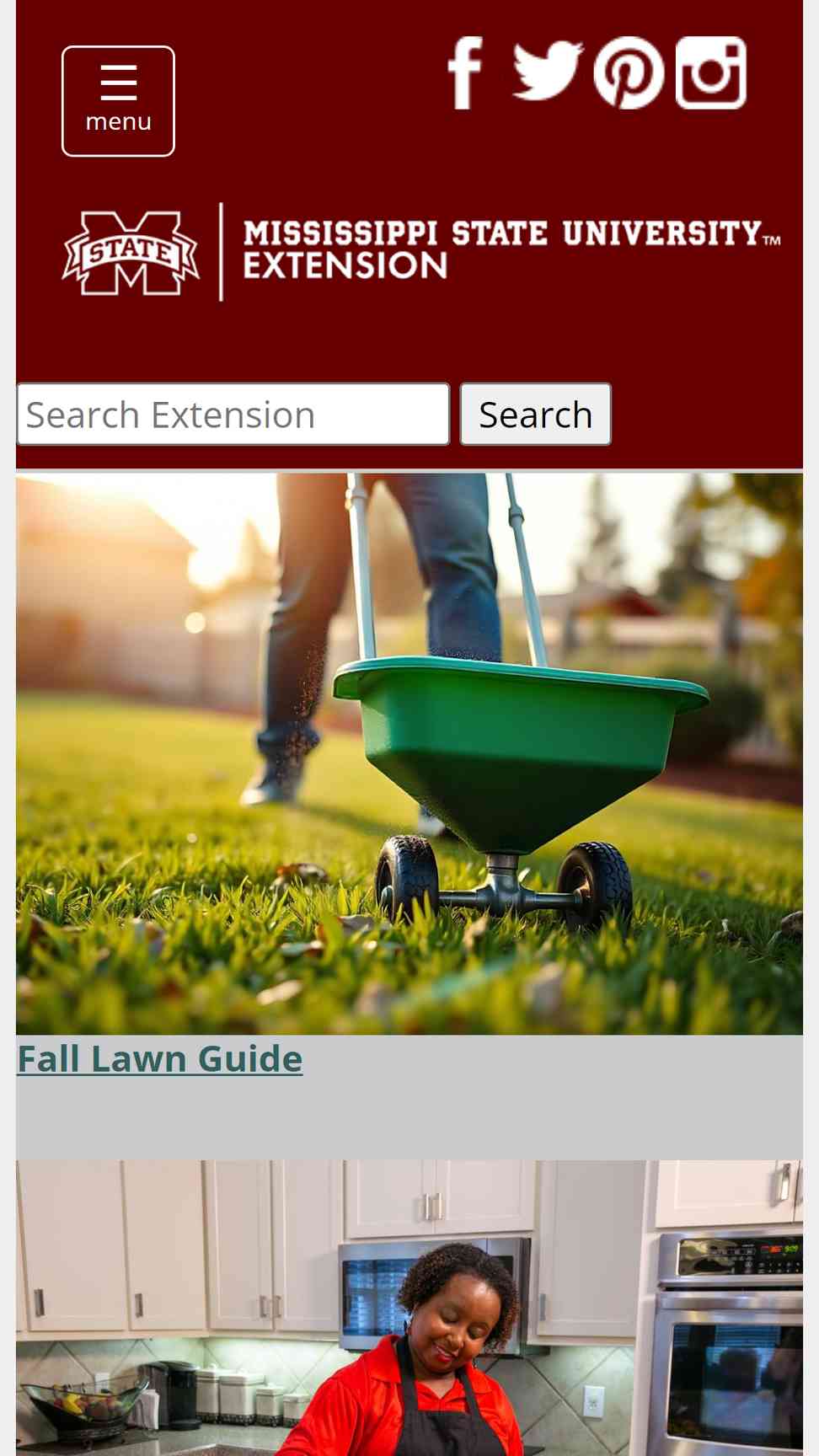819x1456 pixels.
Task: Tap the Mississippi State University Extension logo
Action: coord(420,251)
